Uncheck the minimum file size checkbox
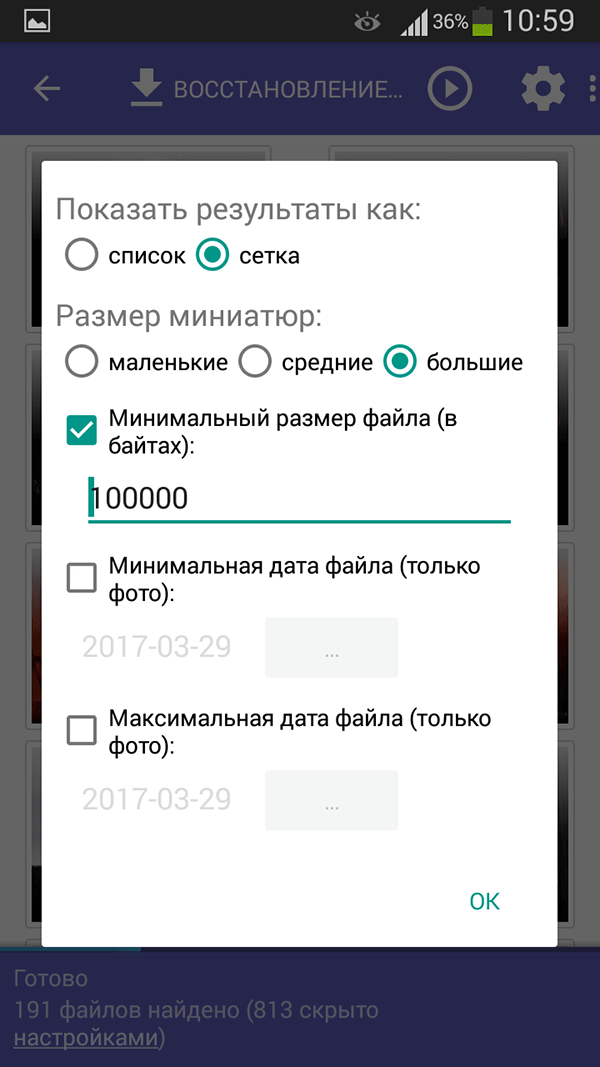 pos(82,431)
